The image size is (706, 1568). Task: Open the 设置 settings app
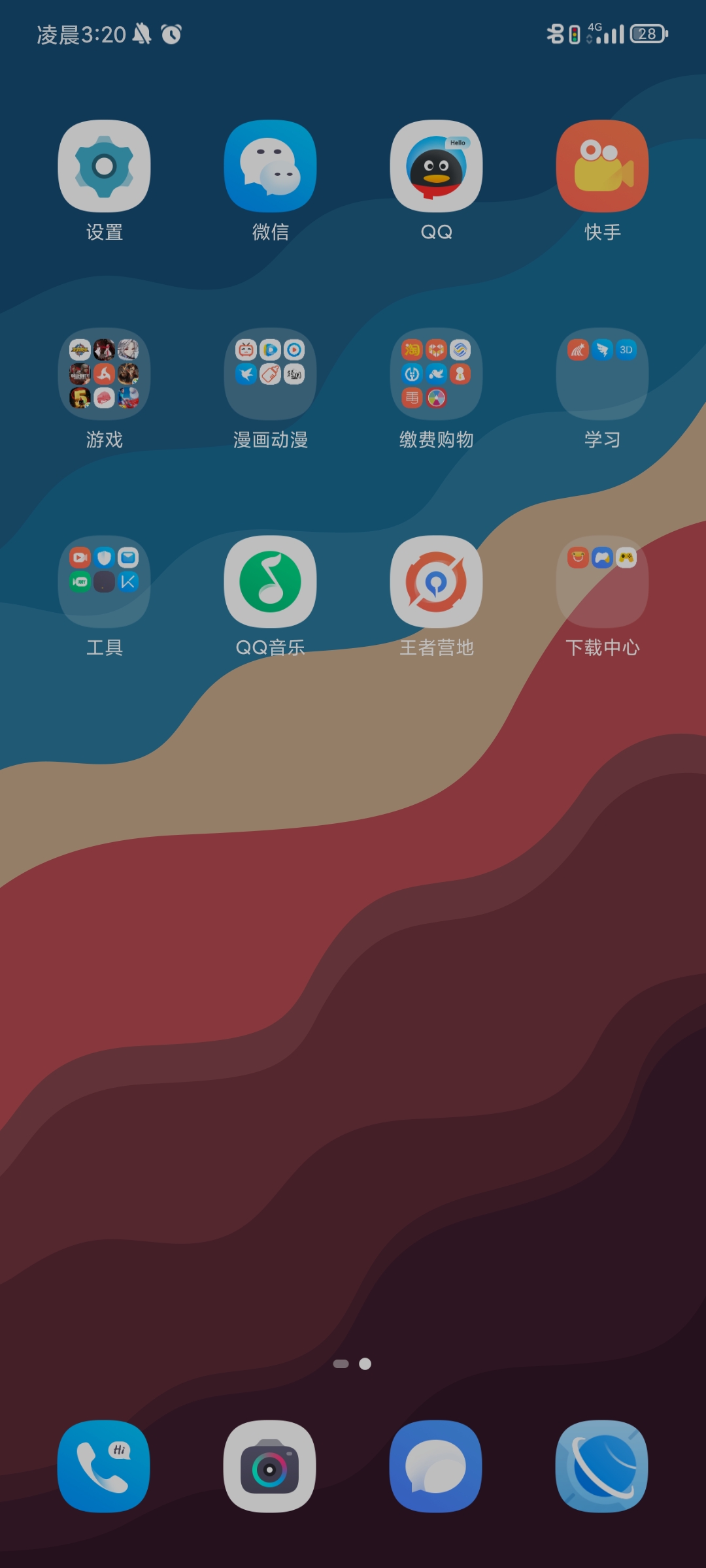104,166
